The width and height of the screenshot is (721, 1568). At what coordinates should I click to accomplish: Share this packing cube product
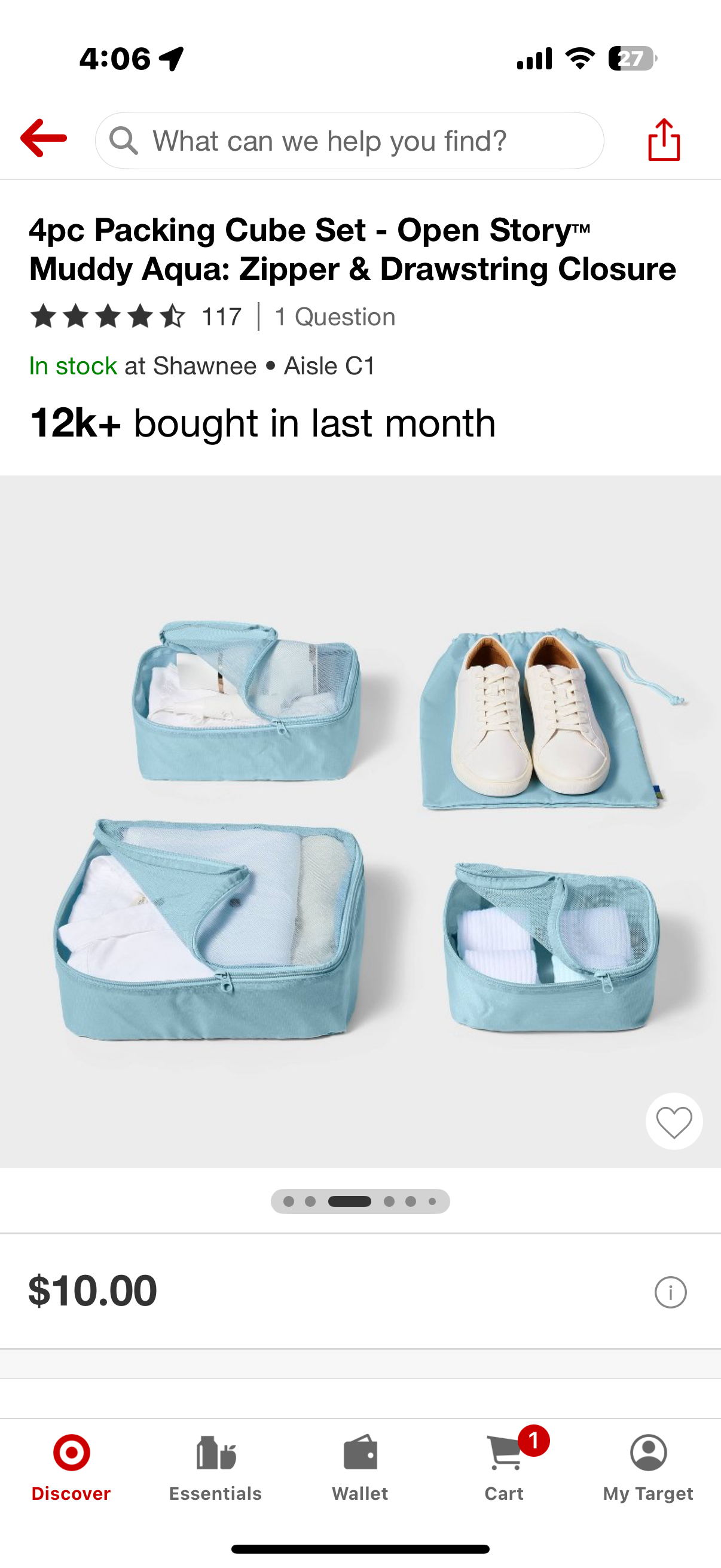click(x=664, y=139)
